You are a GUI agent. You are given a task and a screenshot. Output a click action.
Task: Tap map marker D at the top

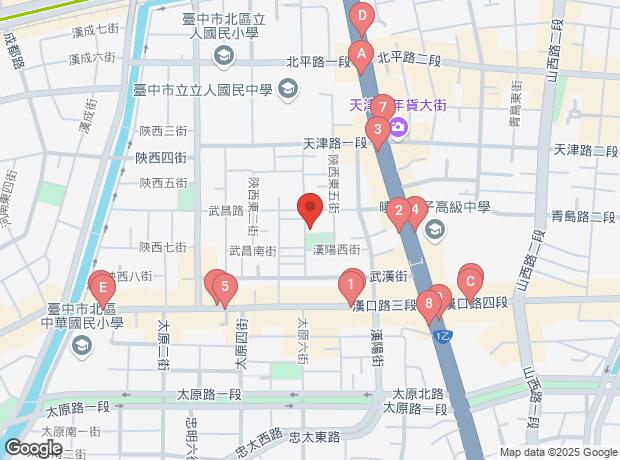tap(362, 16)
